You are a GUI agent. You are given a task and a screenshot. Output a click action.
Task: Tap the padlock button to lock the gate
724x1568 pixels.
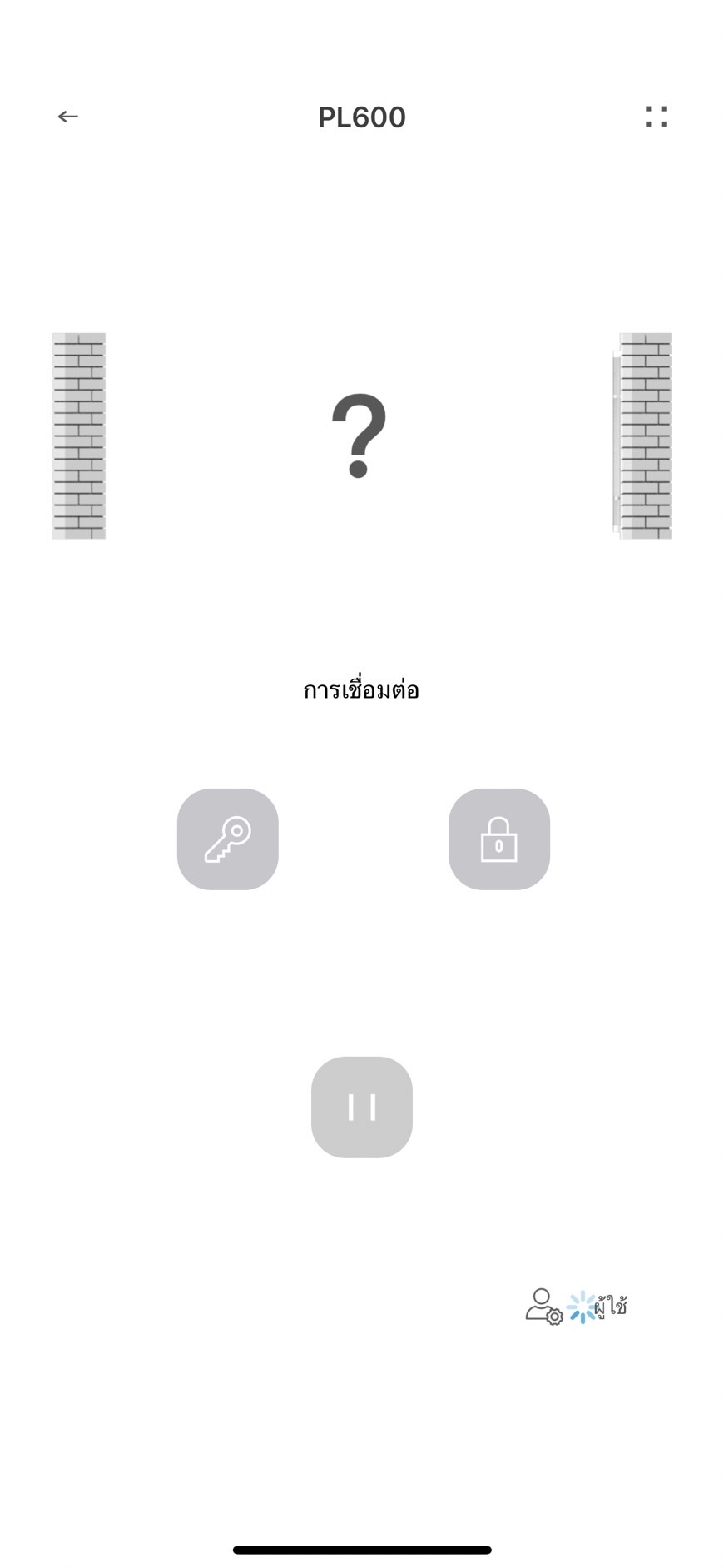click(x=499, y=839)
